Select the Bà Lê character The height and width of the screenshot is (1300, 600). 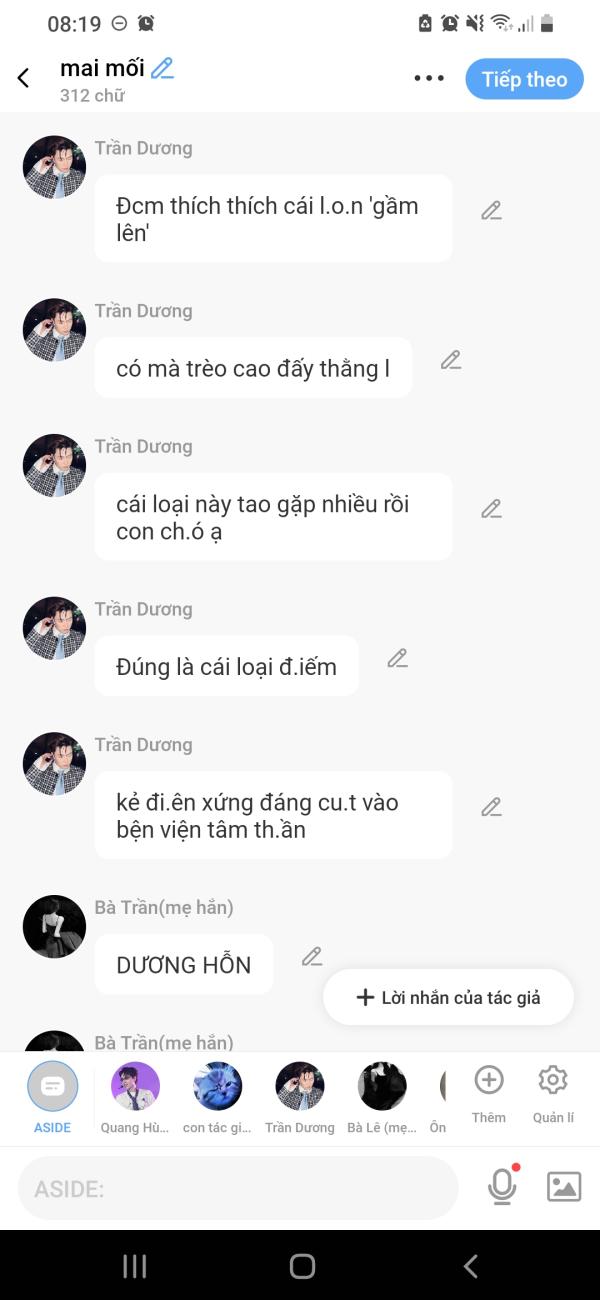(383, 1098)
